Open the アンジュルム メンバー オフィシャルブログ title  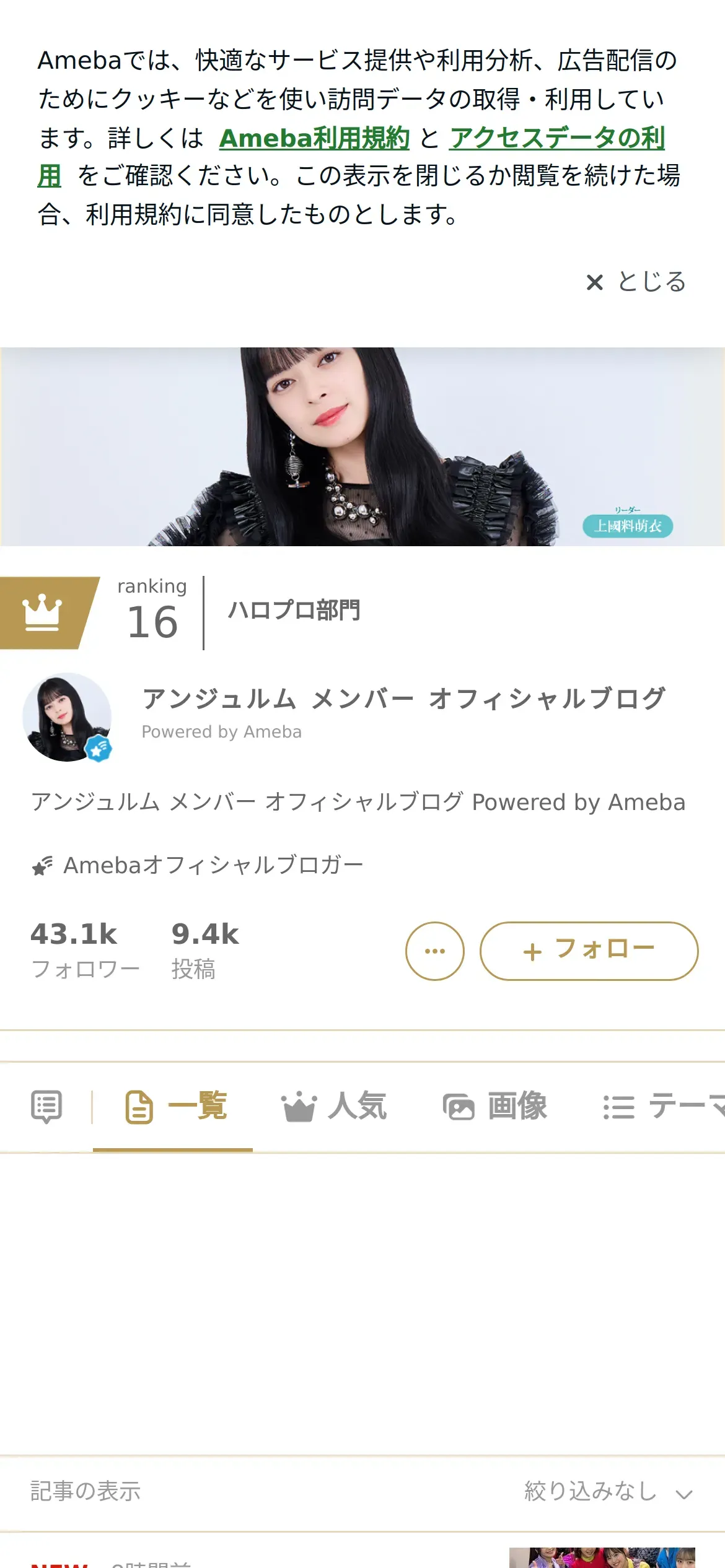(404, 699)
